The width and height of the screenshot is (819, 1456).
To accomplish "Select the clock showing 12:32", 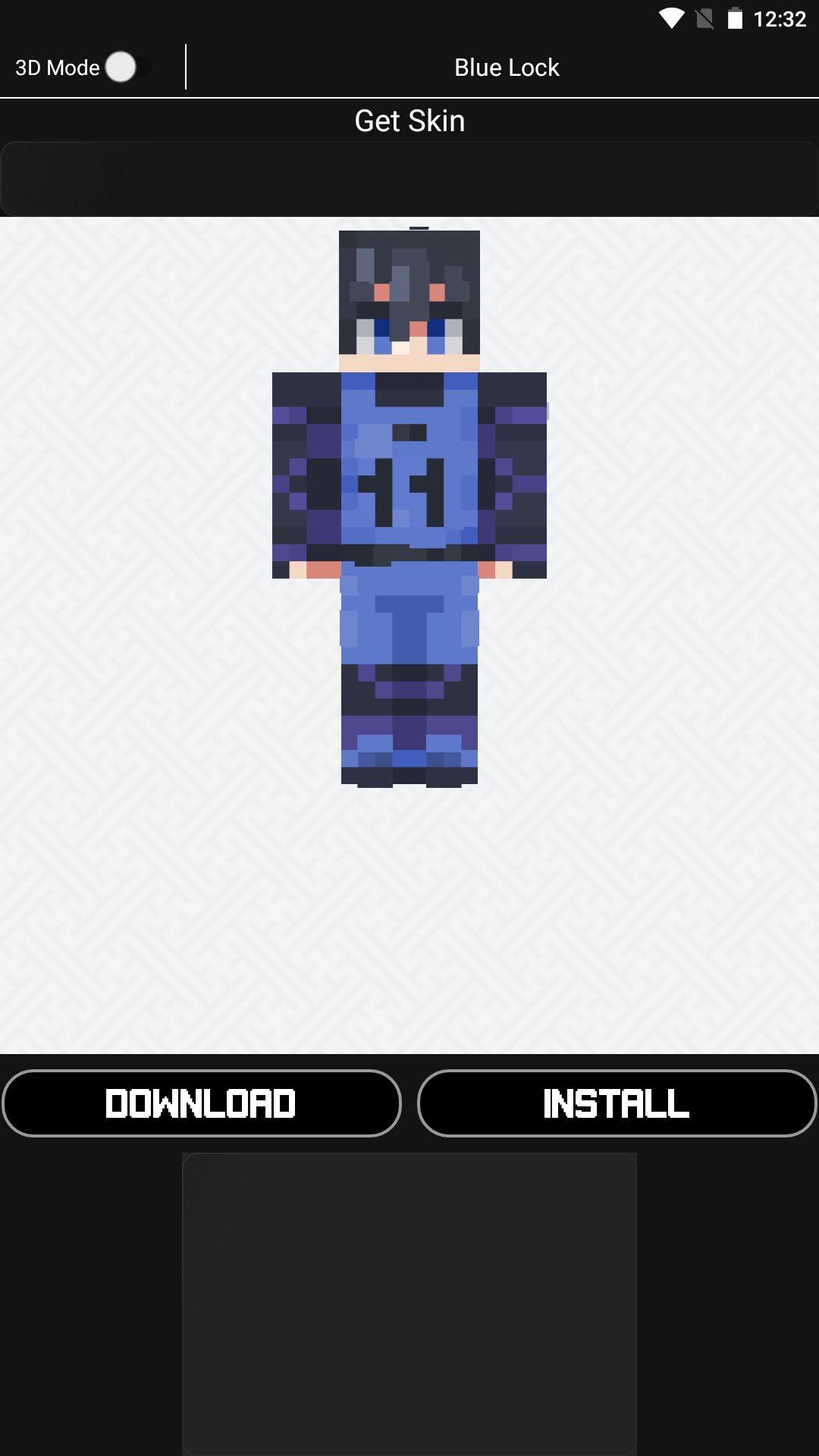I will [782, 19].
